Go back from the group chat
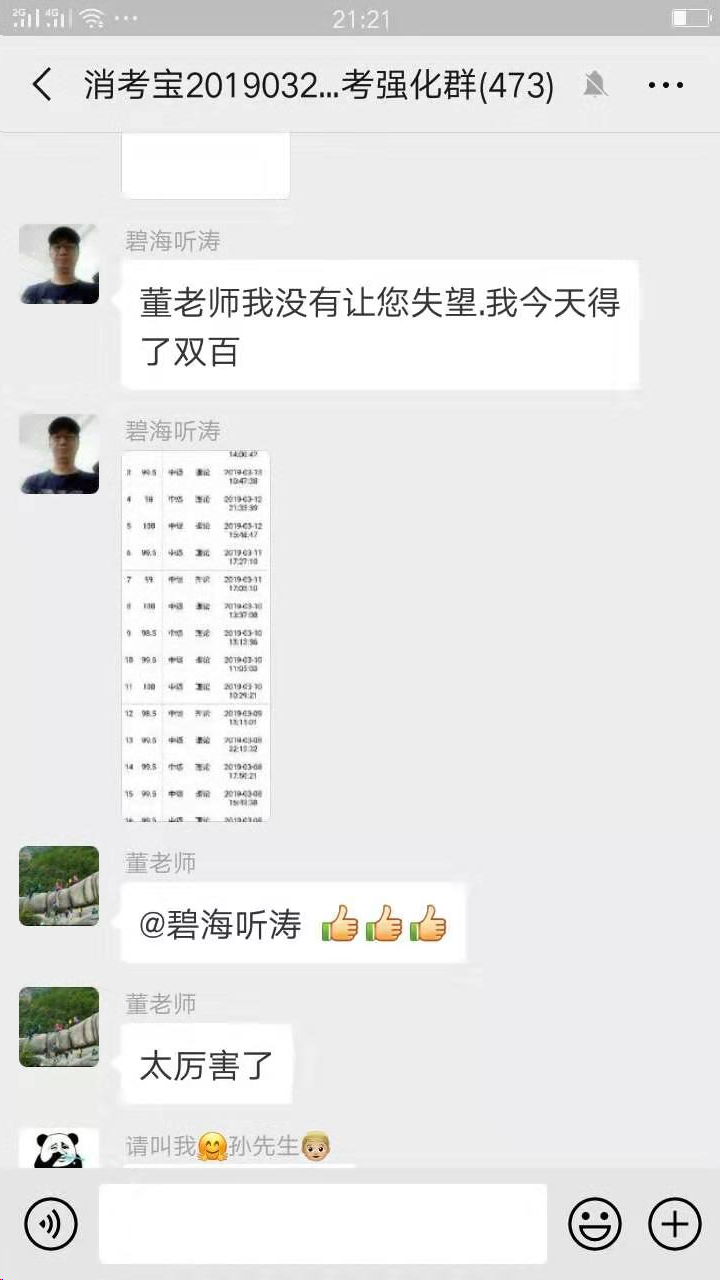 click(42, 86)
